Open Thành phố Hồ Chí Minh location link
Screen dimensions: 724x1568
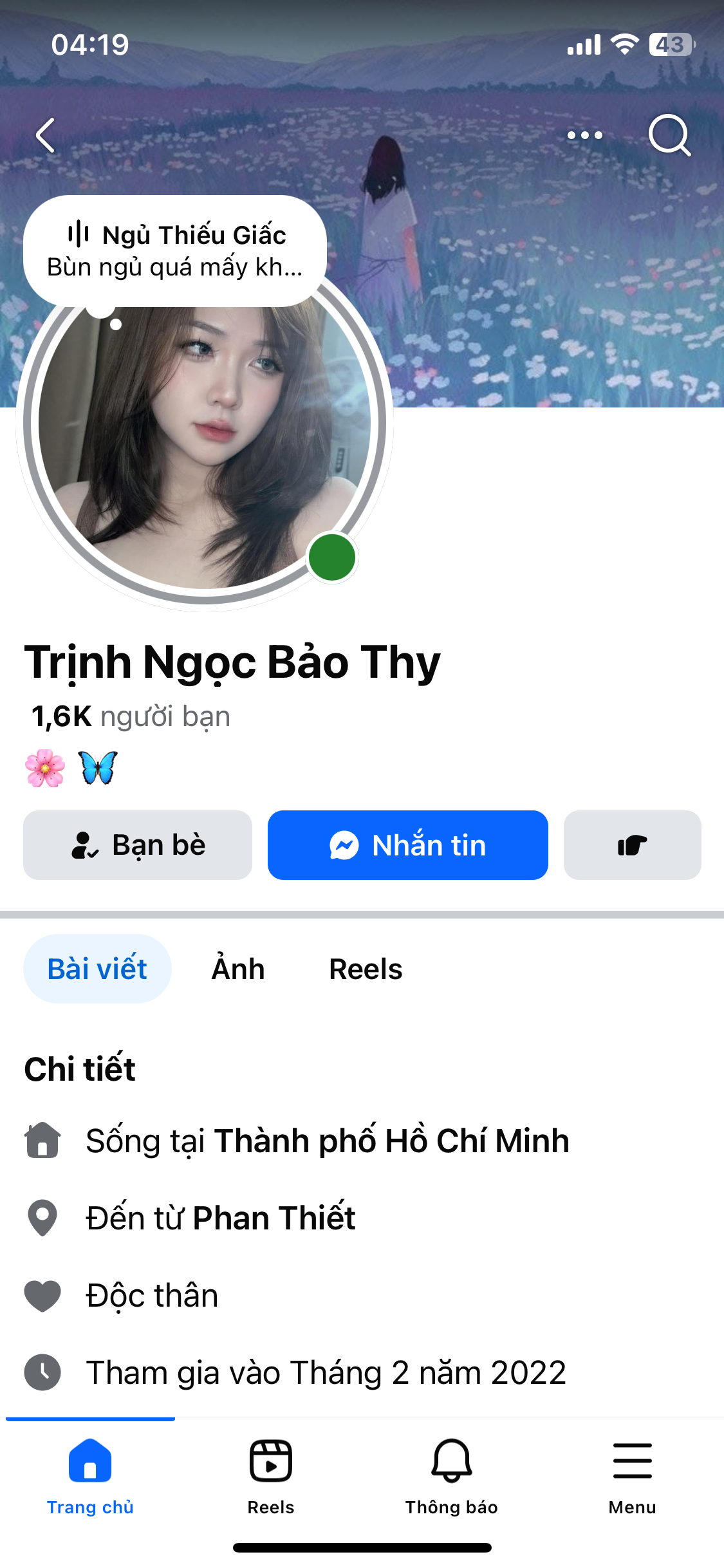[391, 1141]
